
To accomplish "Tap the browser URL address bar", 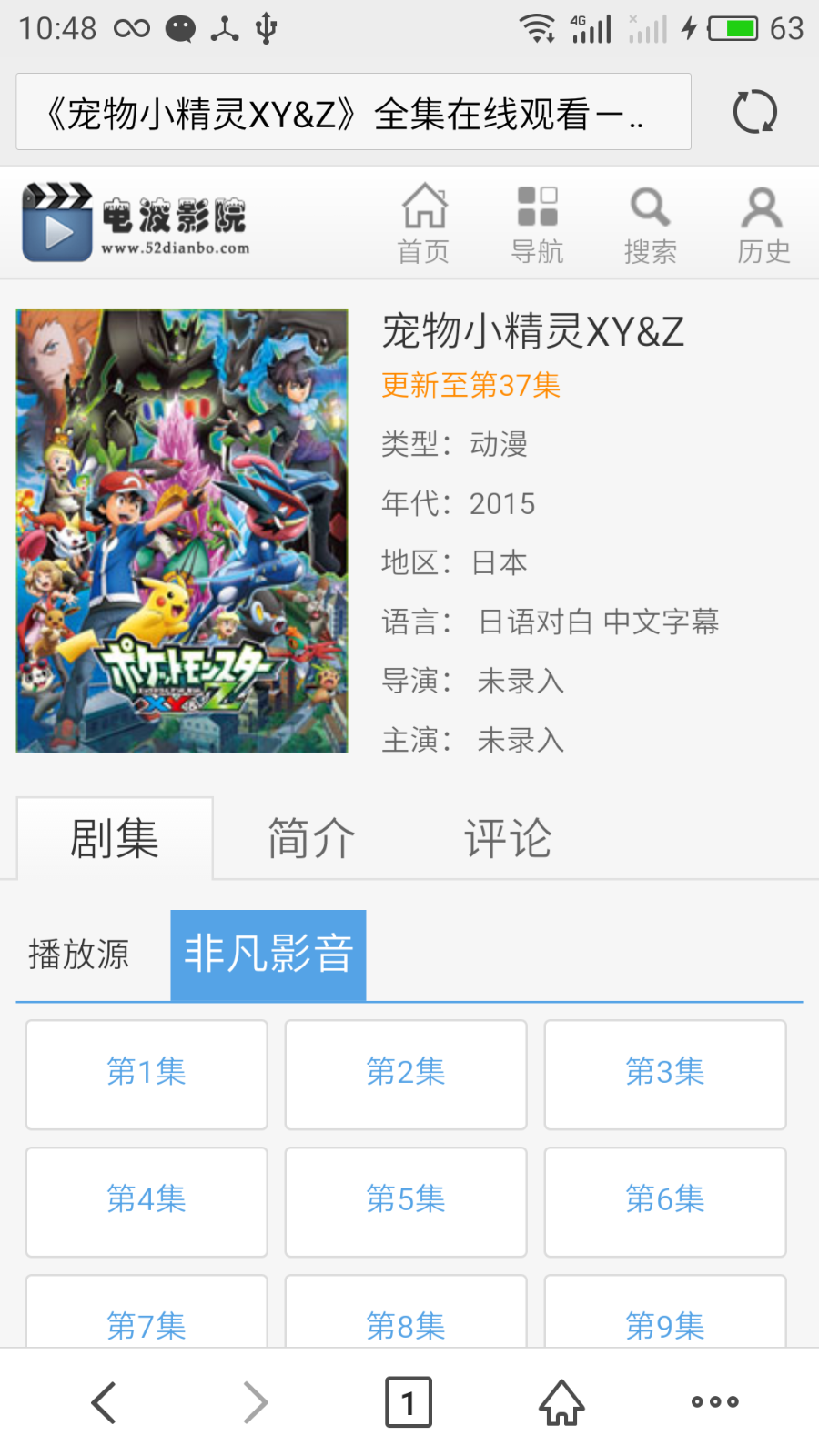I will click(353, 113).
